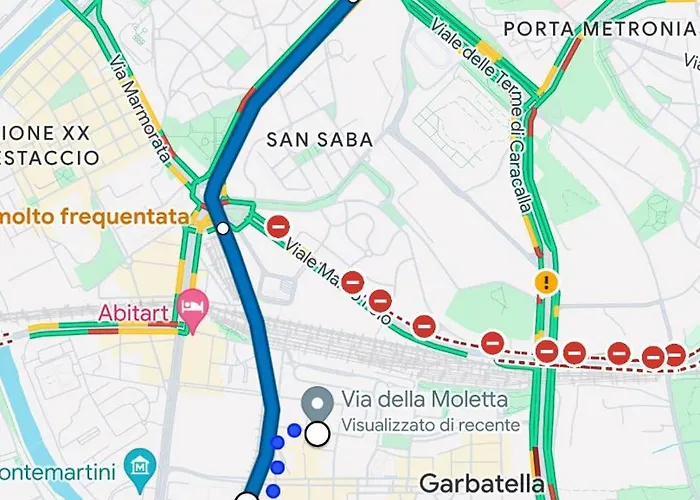
Task: Tap the orange warning incident icon
Action: [545, 282]
